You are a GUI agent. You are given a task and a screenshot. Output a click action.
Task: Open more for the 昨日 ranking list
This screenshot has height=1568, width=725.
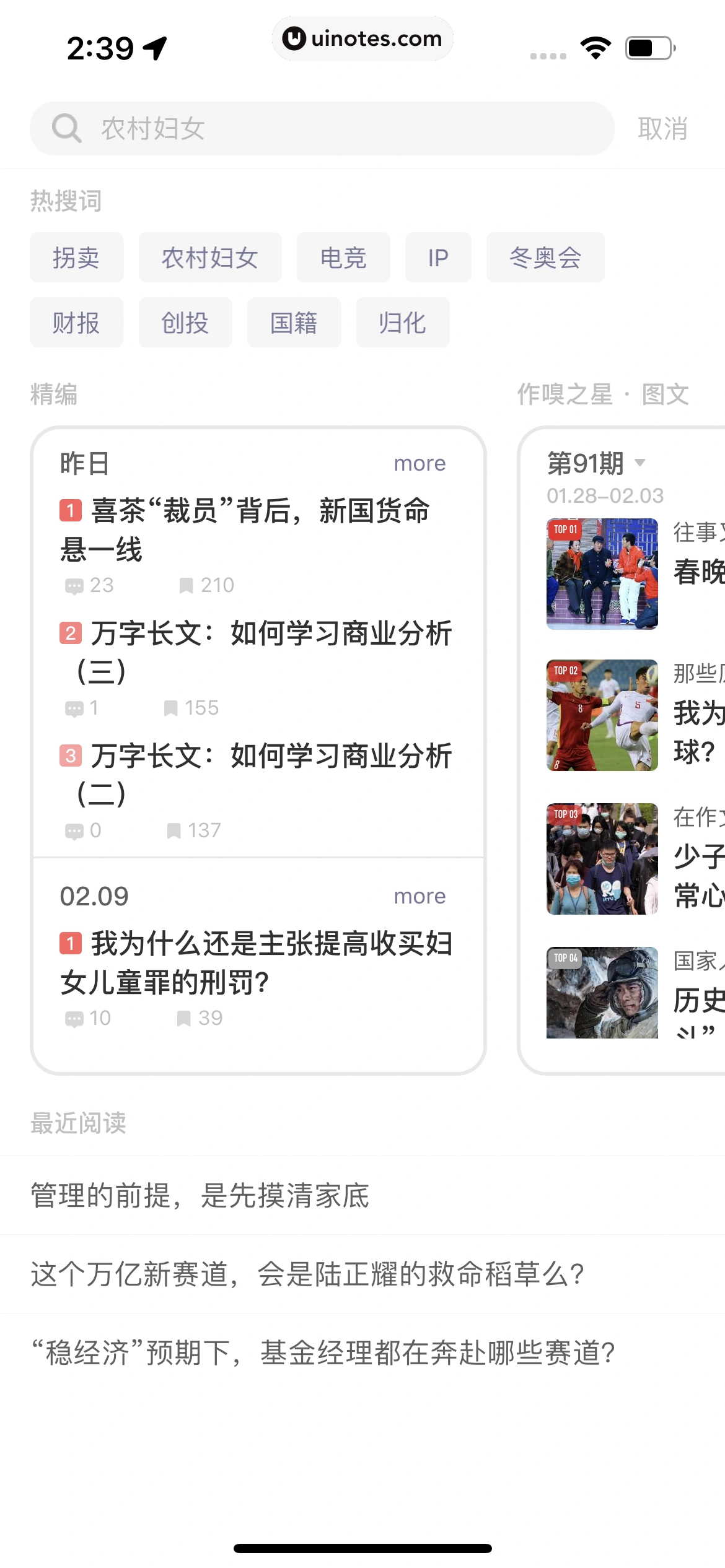[x=420, y=463]
